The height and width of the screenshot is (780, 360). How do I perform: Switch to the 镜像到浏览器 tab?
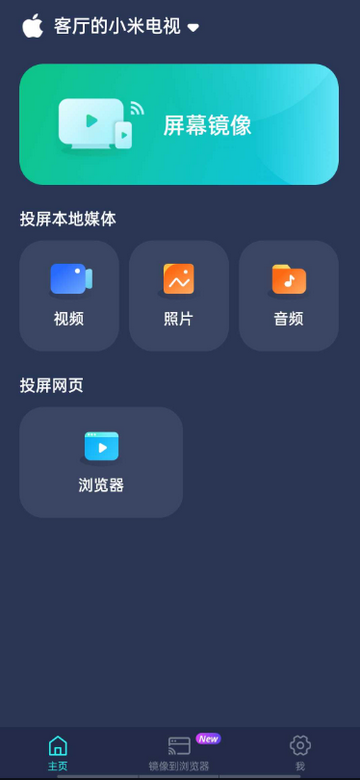click(179, 753)
